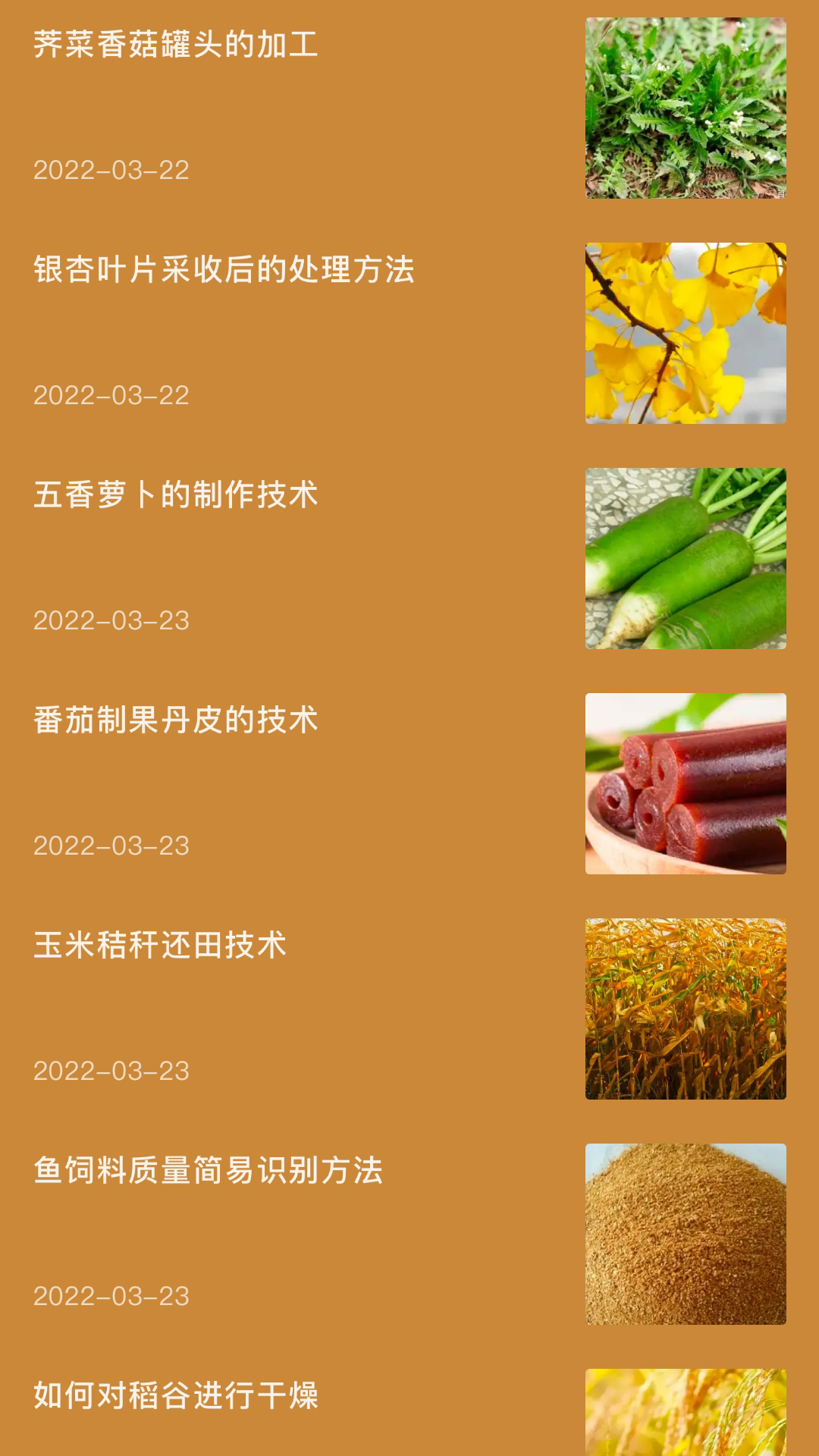Image resolution: width=819 pixels, height=1456 pixels.
Task: Open the article 荠菜香菇罐头的加工
Action: (x=176, y=45)
